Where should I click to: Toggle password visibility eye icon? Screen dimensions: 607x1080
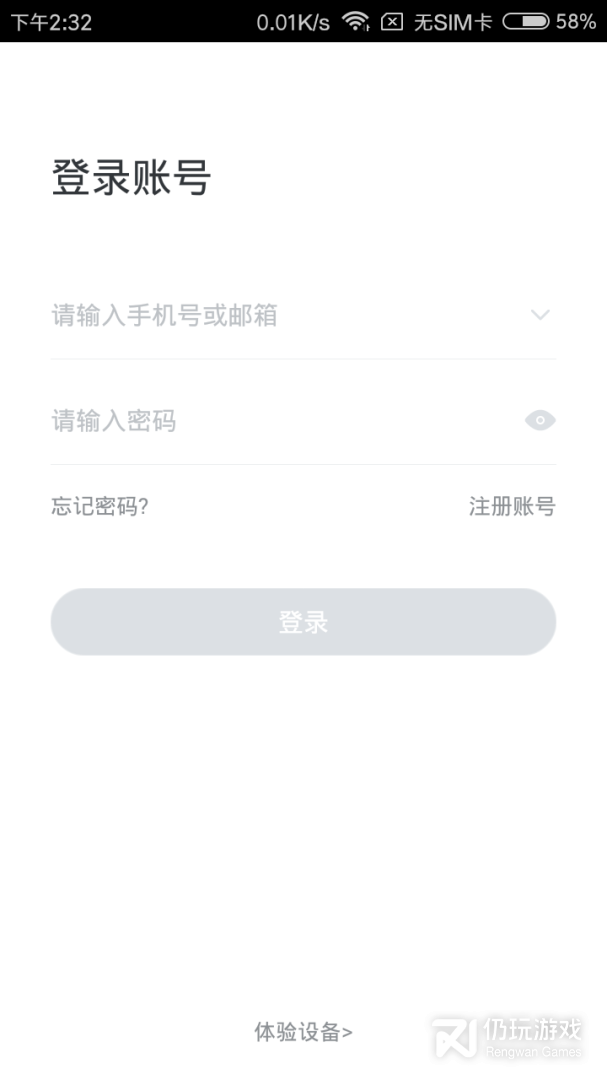point(540,420)
